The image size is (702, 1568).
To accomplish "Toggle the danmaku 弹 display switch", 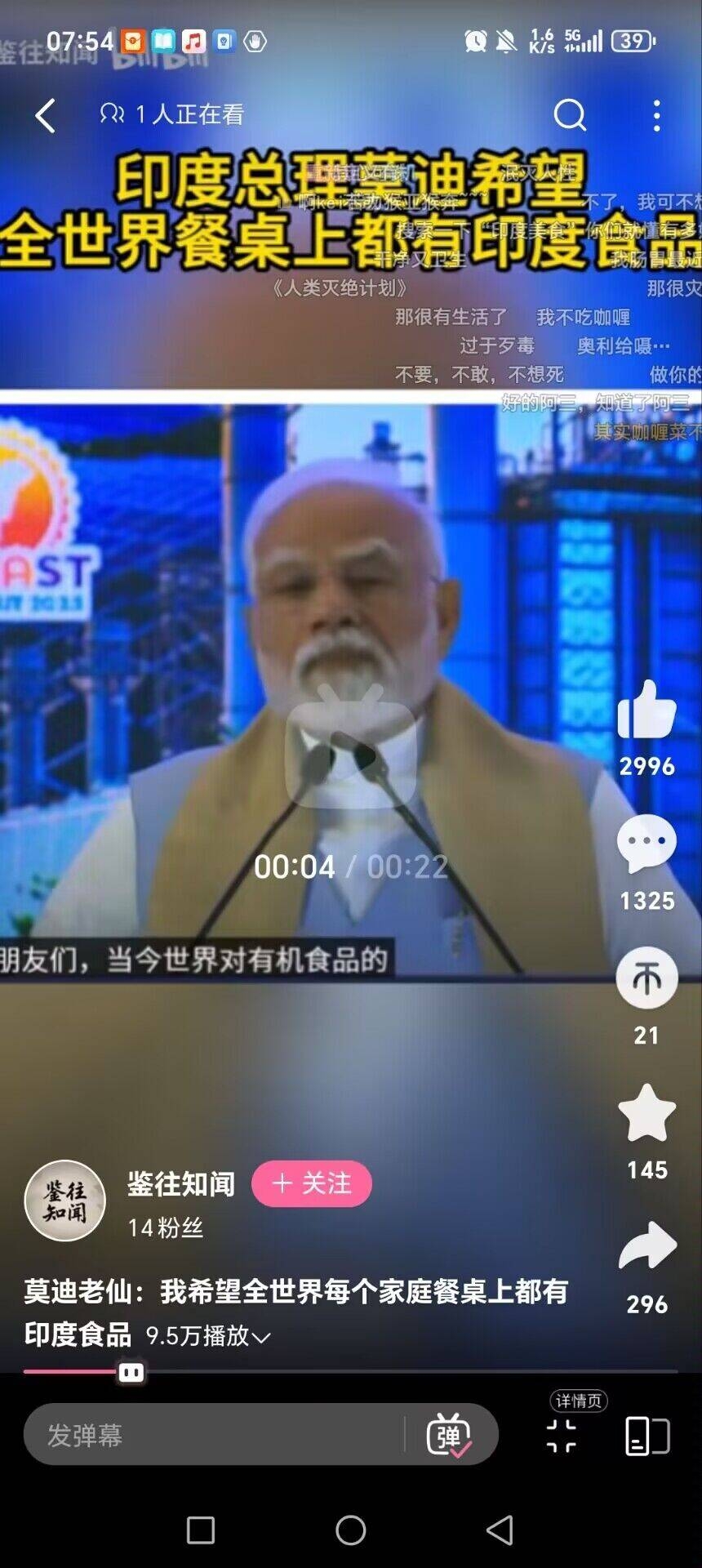I will (x=449, y=1435).
